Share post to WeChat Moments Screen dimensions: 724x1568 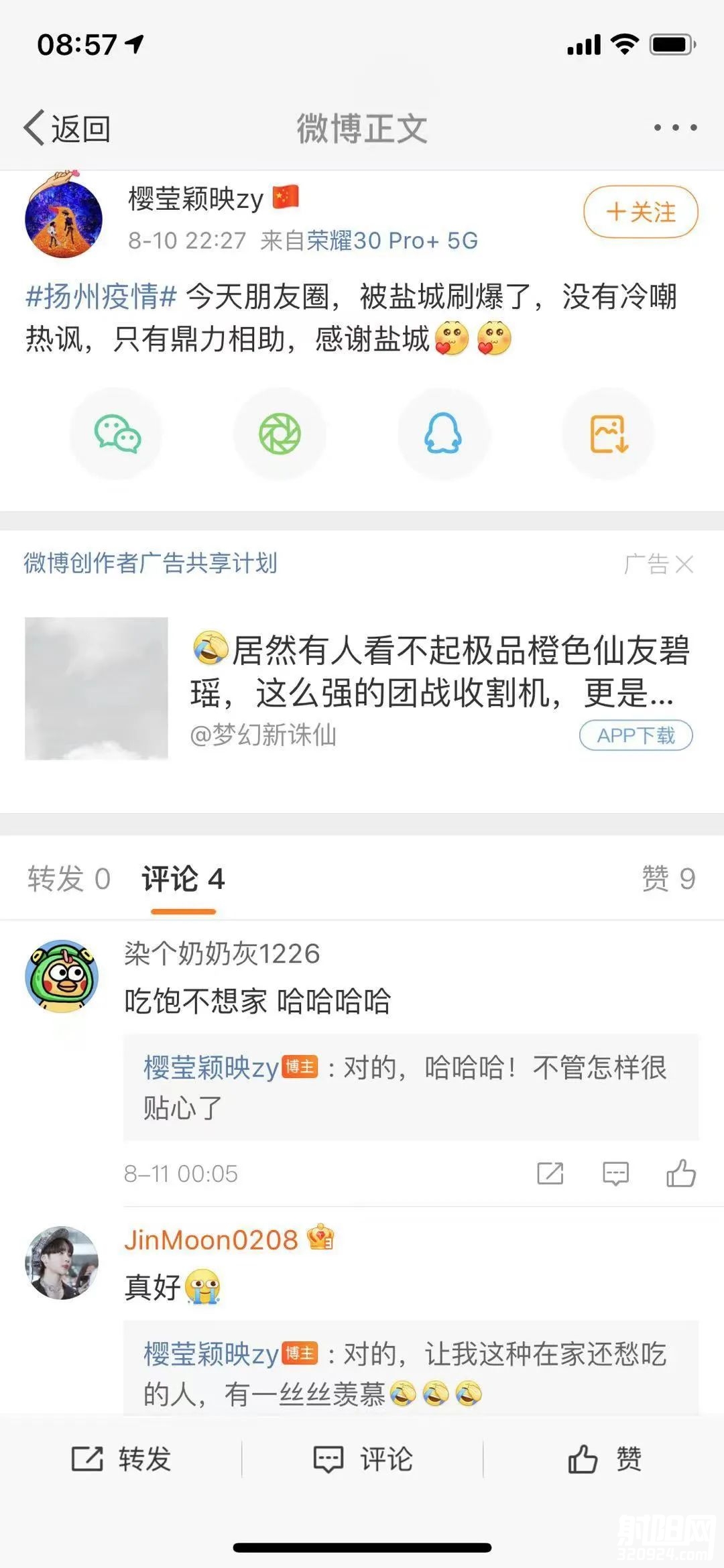[x=280, y=434]
